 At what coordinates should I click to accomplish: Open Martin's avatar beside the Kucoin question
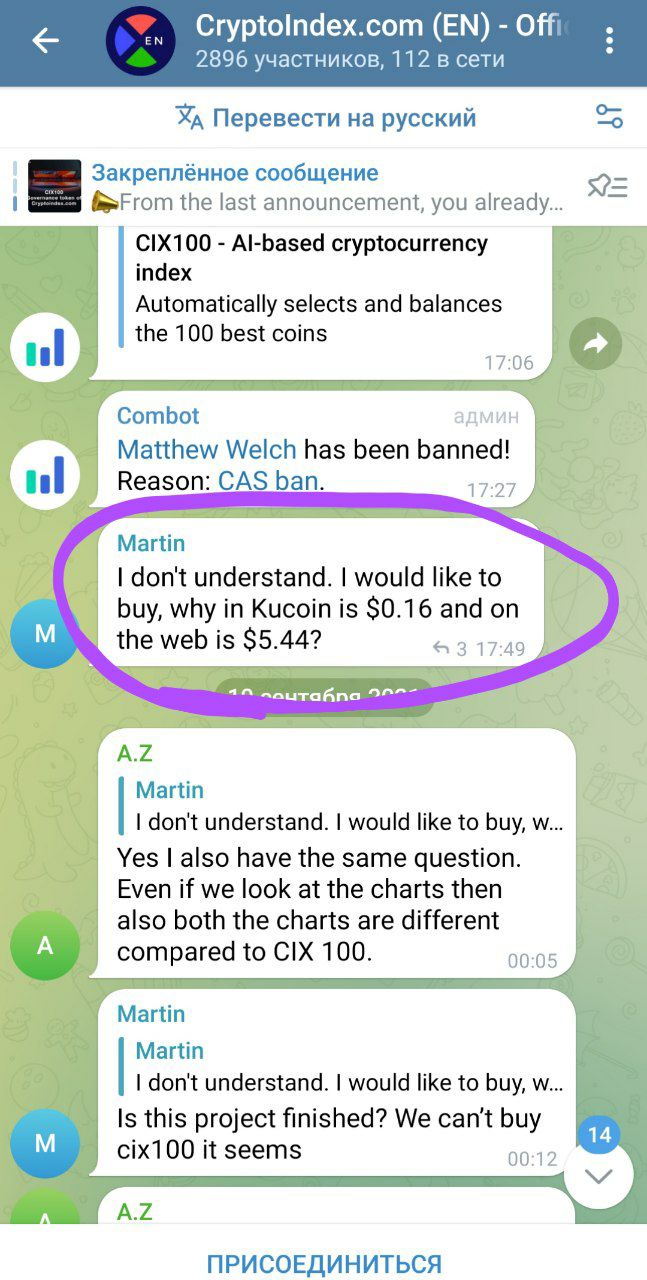click(44, 634)
